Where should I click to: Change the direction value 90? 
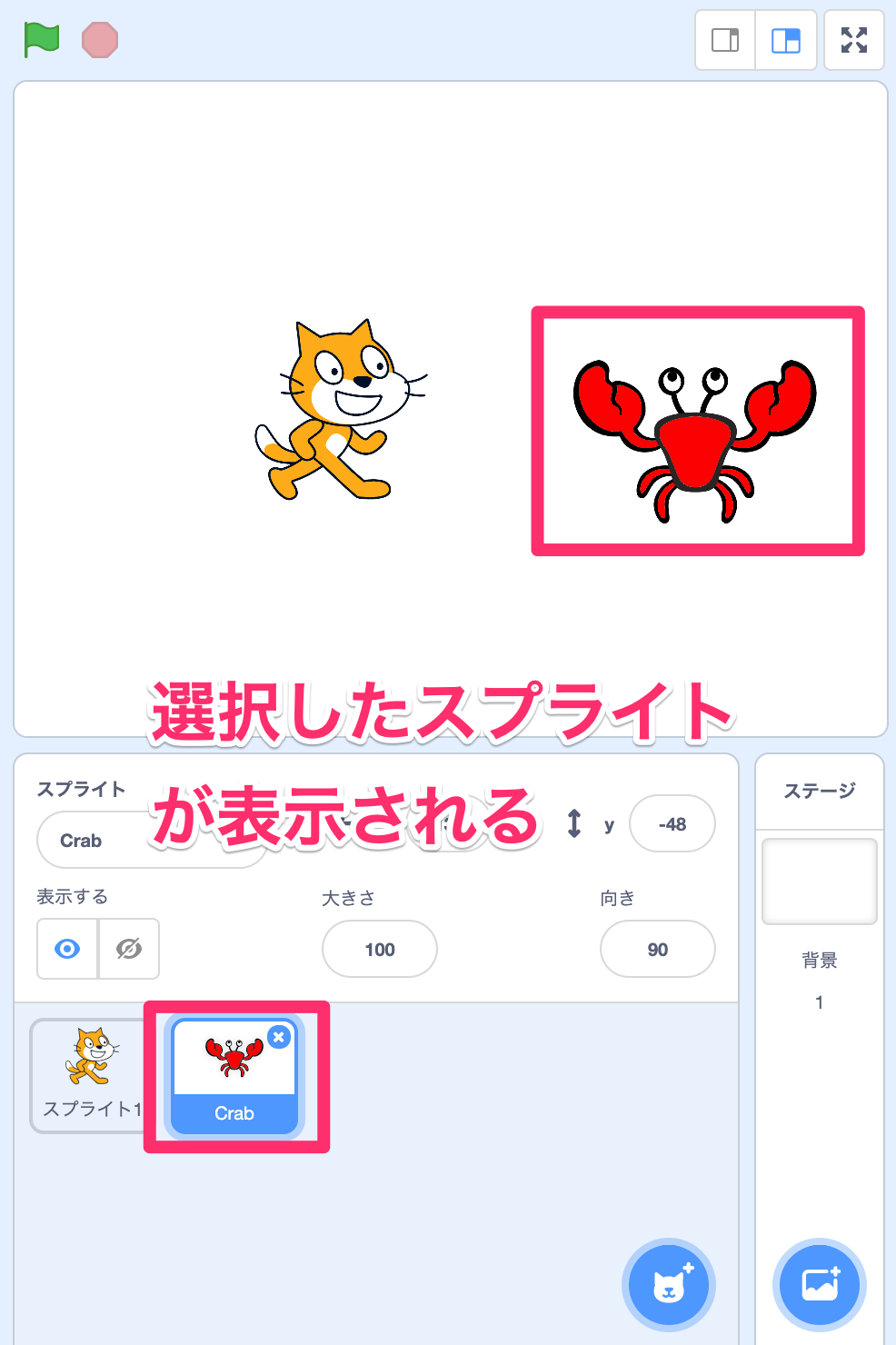(658, 950)
